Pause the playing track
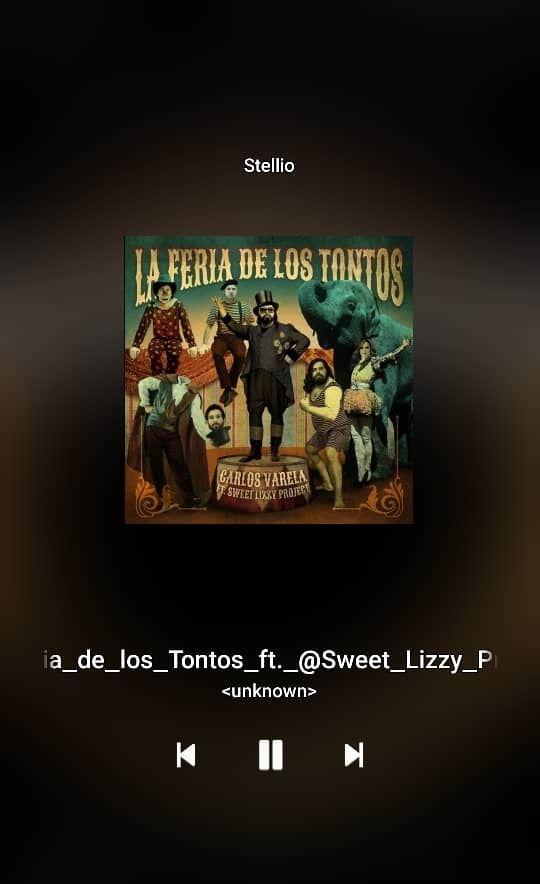The image size is (540, 884). 271,755
